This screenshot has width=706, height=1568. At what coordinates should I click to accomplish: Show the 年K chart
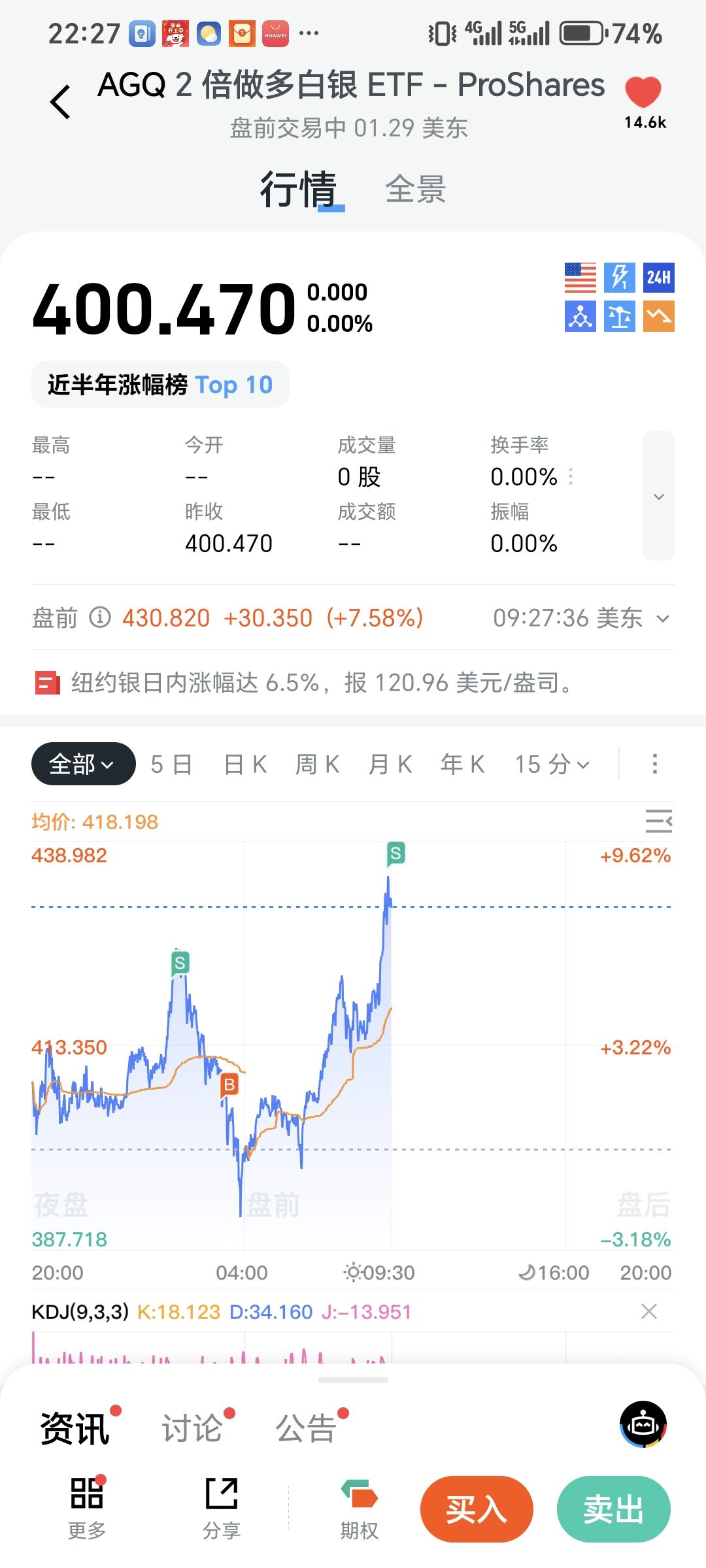click(x=463, y=764)
